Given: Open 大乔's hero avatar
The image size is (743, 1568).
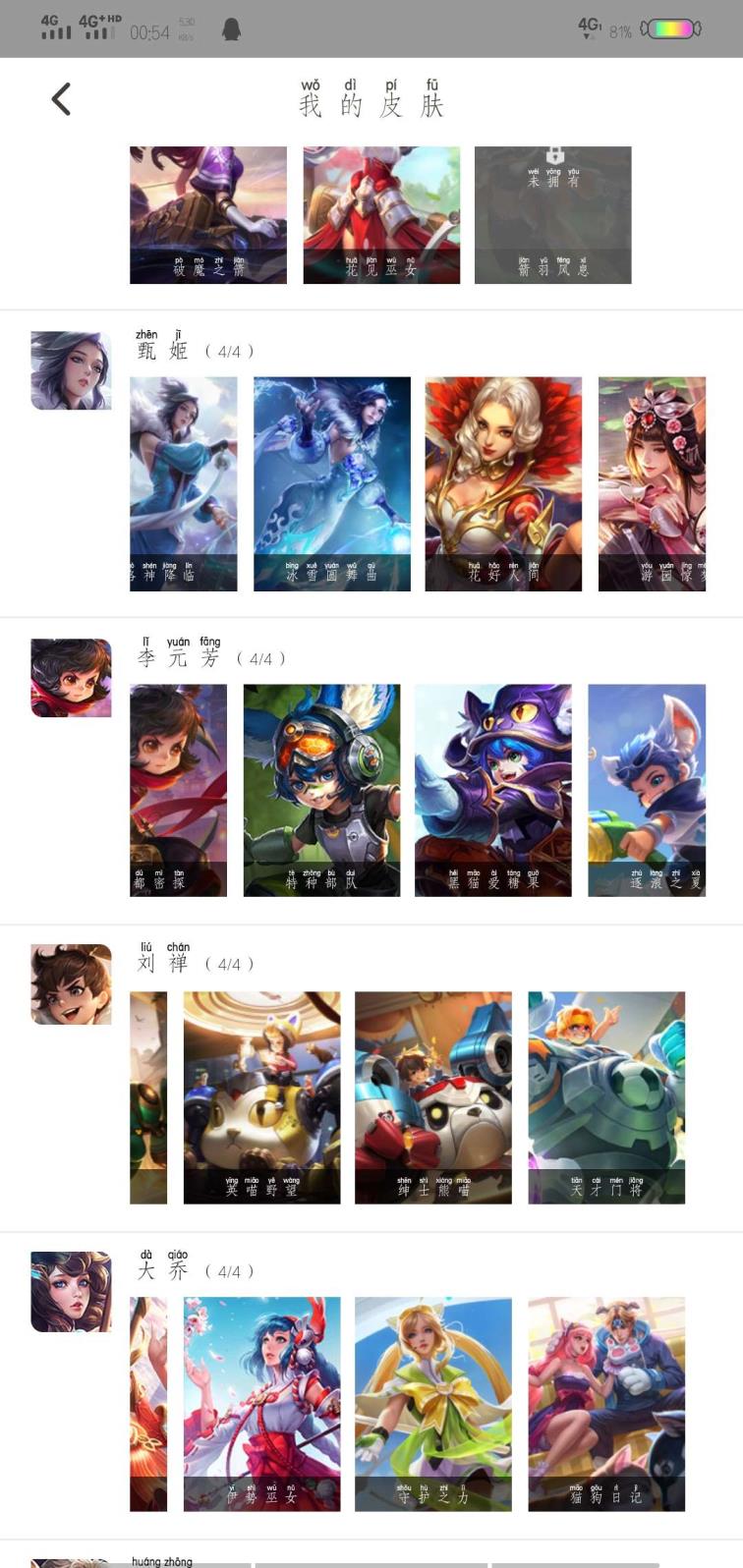Looking at the screenshot, I should 71,1292.
